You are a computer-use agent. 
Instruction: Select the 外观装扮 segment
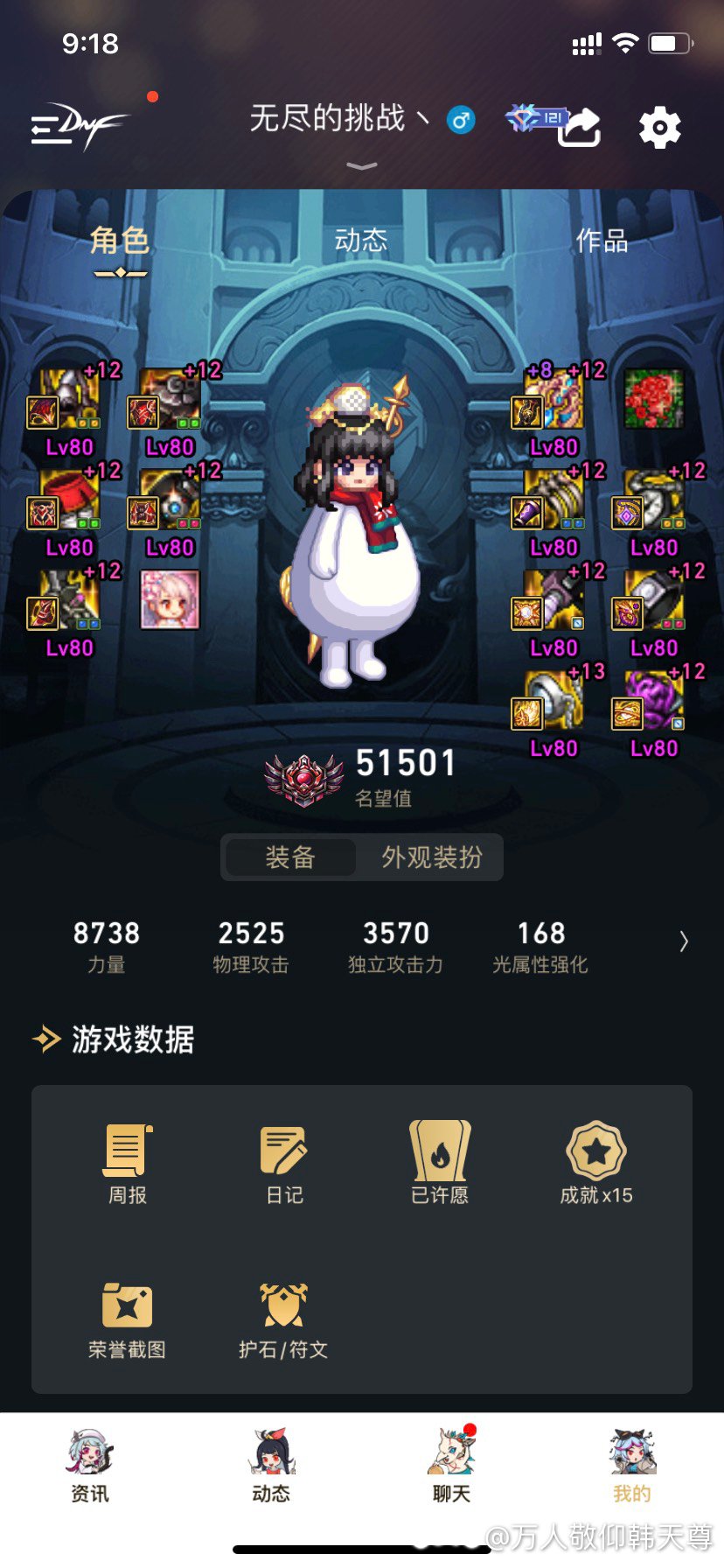[x=431, y=857]
